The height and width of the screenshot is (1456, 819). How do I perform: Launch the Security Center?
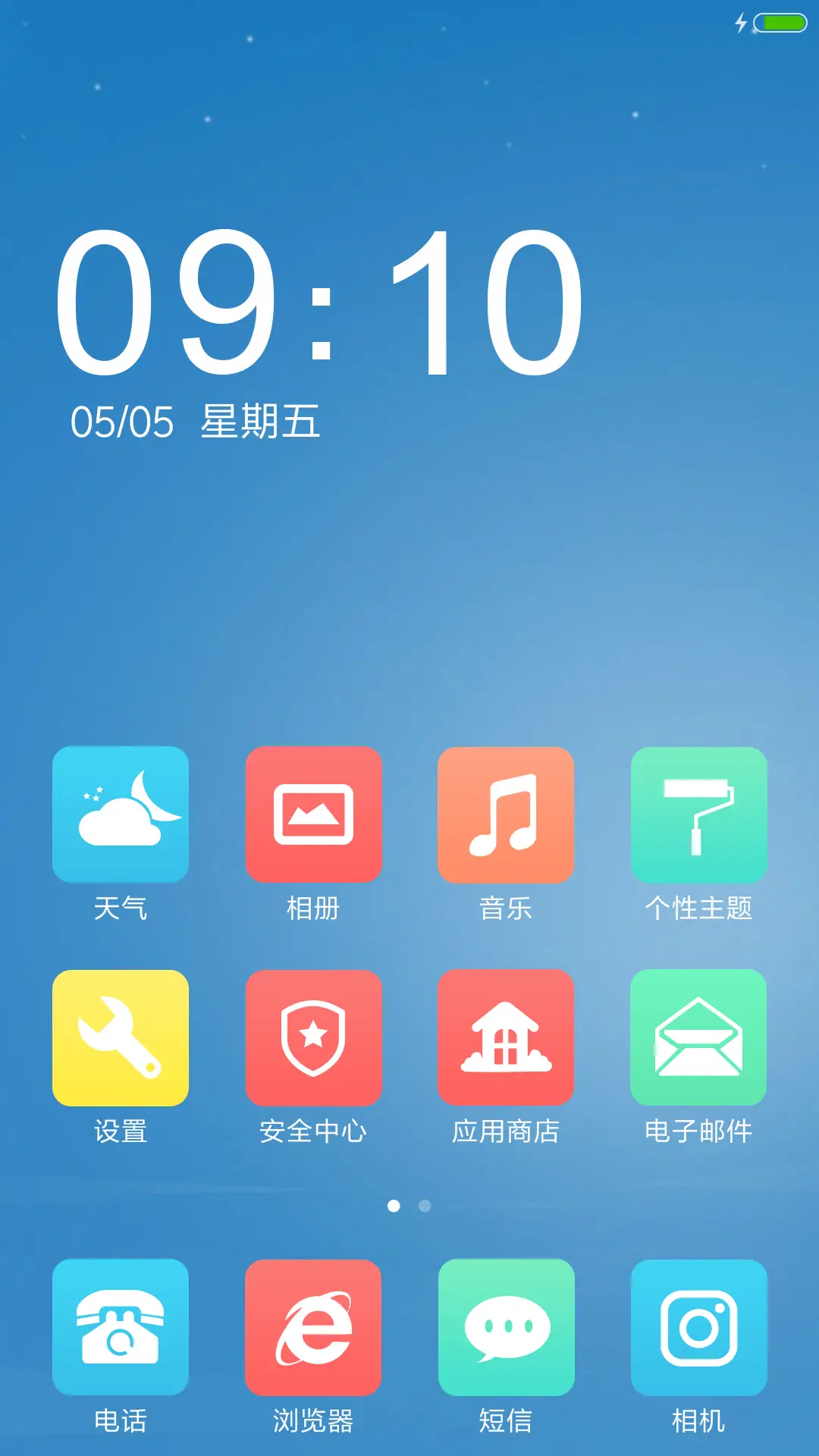(x=312, y=1037)
